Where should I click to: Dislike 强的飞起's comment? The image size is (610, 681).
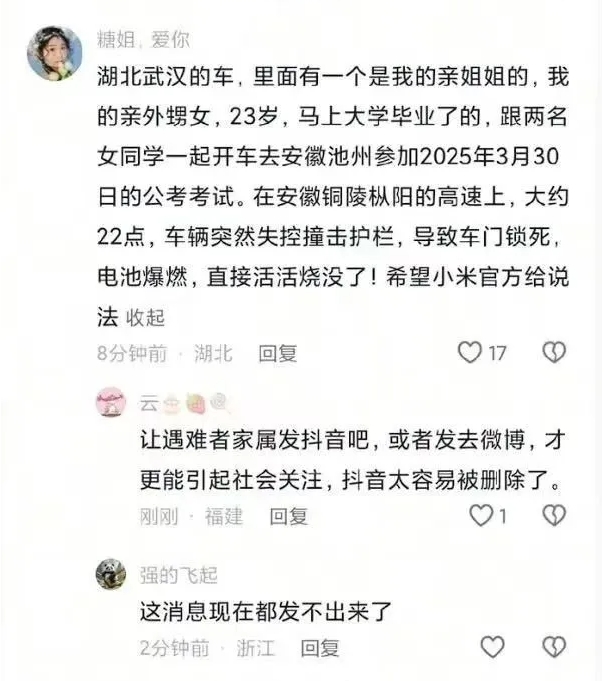(x=554, y=647)
